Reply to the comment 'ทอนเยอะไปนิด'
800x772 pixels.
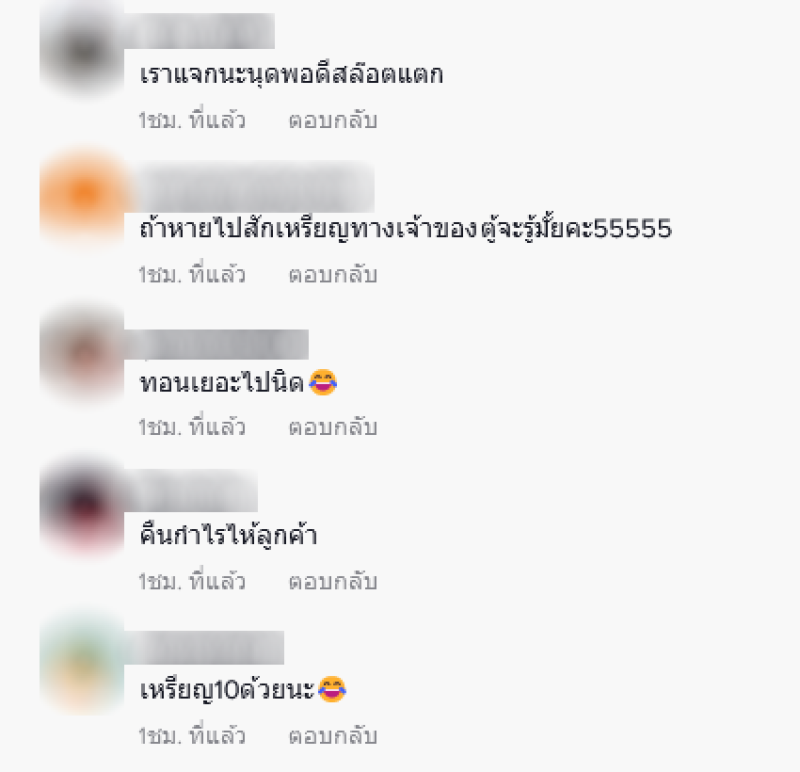332,428
